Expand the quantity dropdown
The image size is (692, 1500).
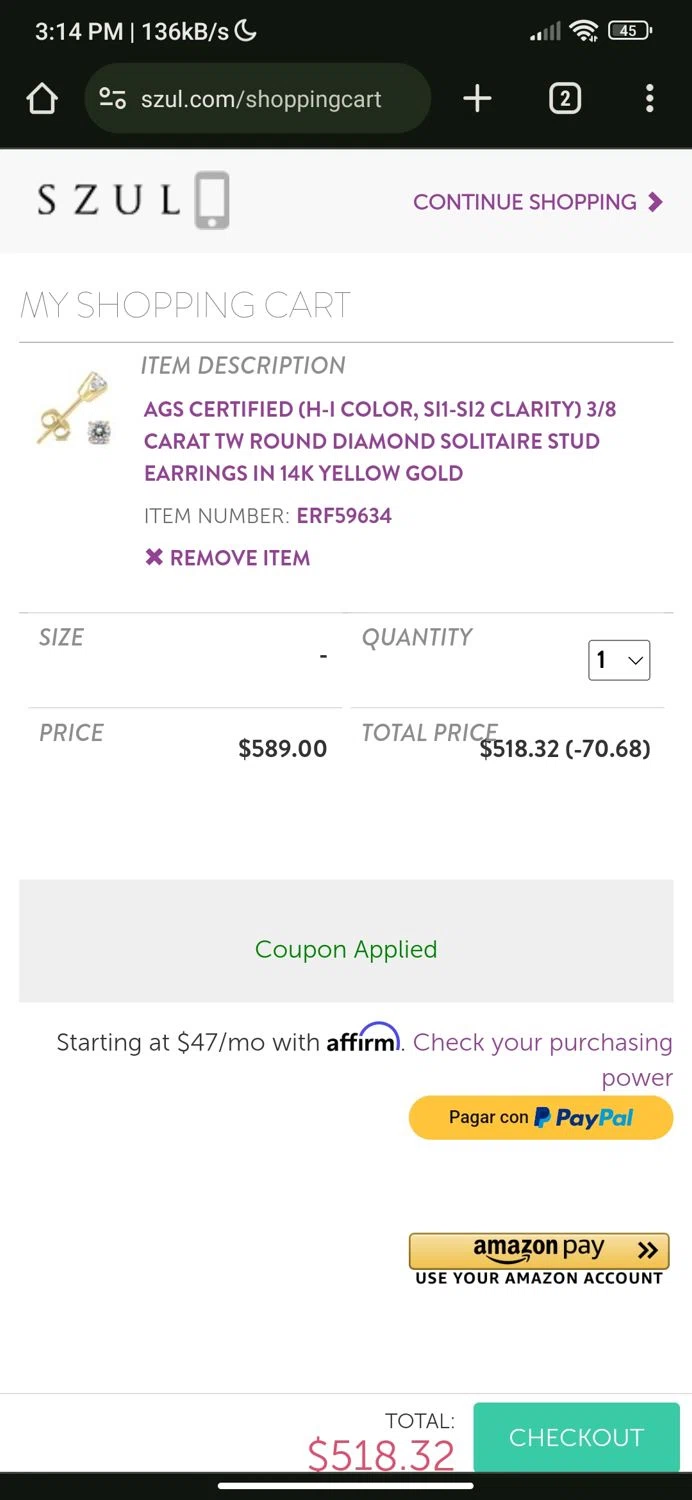[619, 660]
